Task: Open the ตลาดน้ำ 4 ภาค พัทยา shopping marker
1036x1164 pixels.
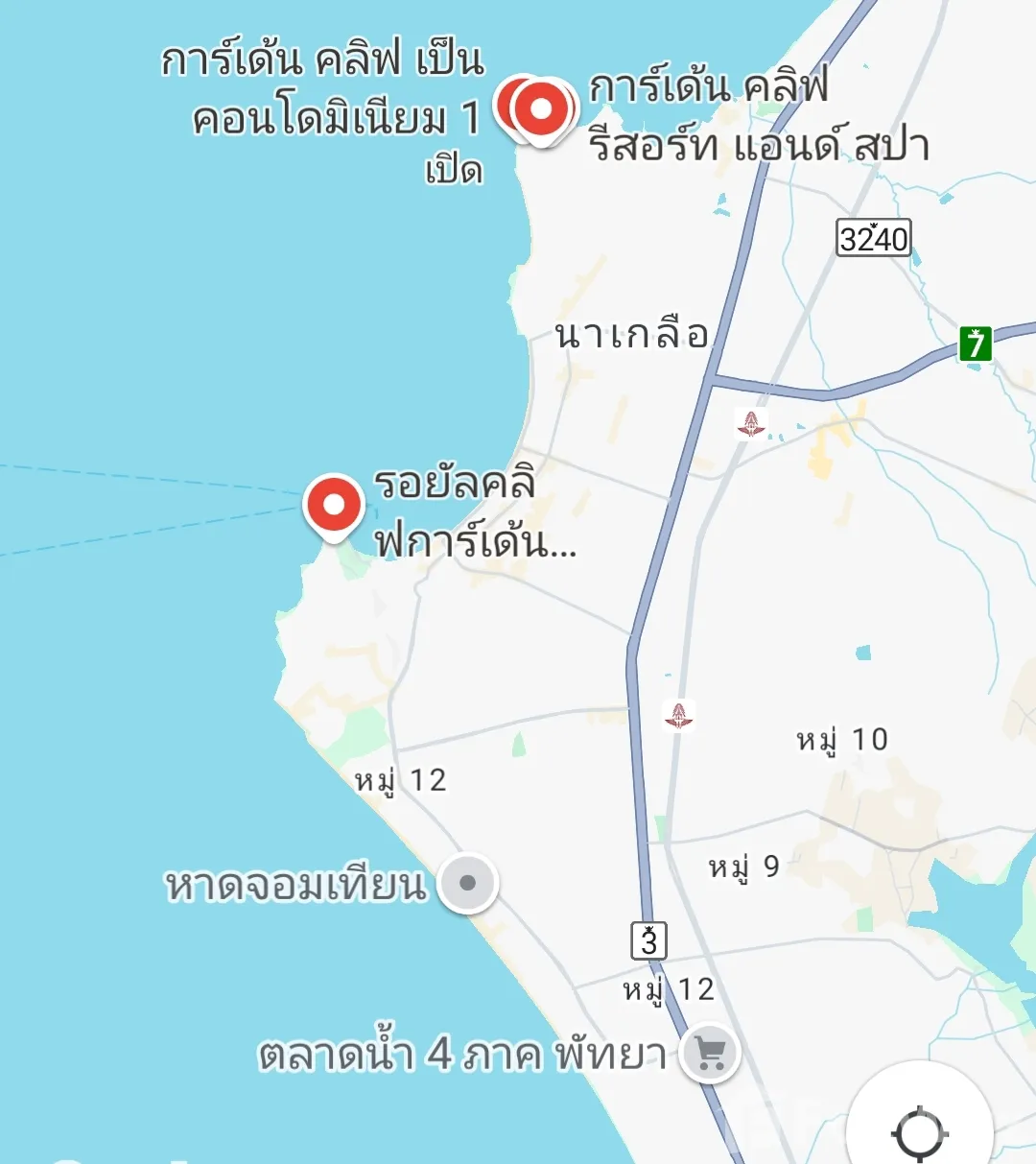Action: tap(710, 1053)
